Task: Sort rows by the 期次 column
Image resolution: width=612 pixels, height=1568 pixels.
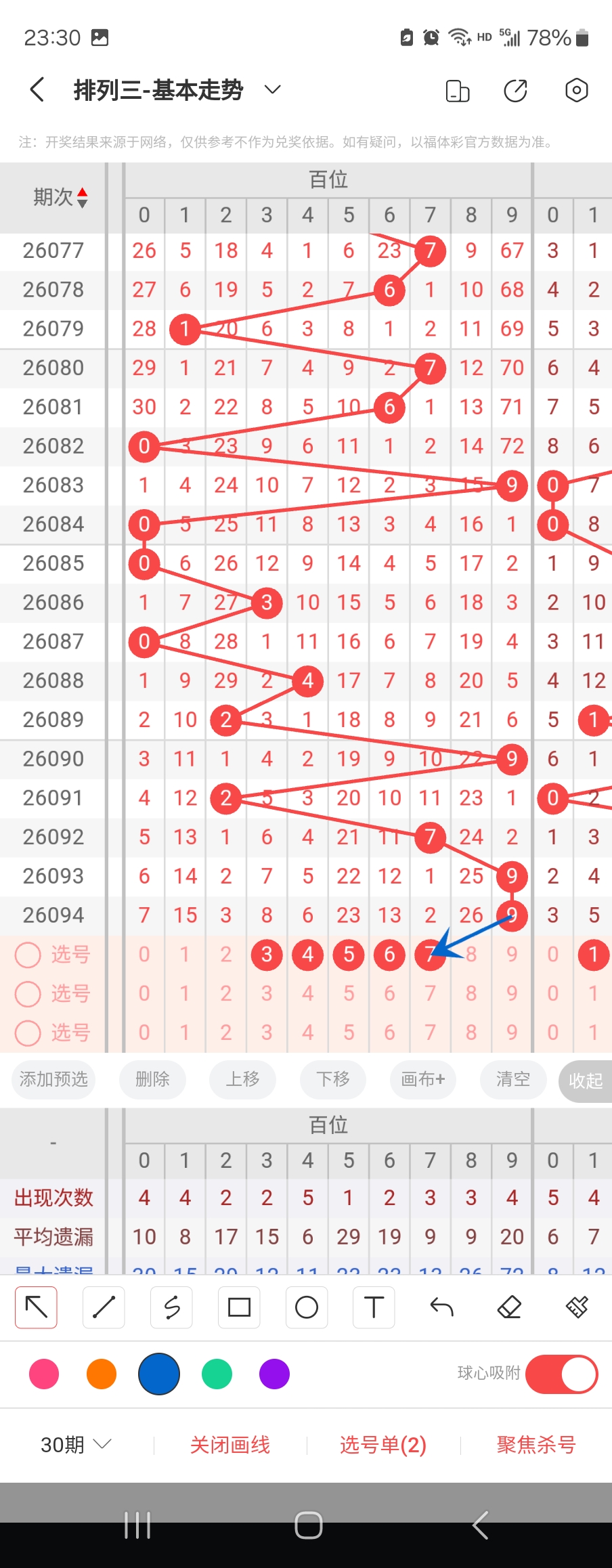Action: pos(61,197)
